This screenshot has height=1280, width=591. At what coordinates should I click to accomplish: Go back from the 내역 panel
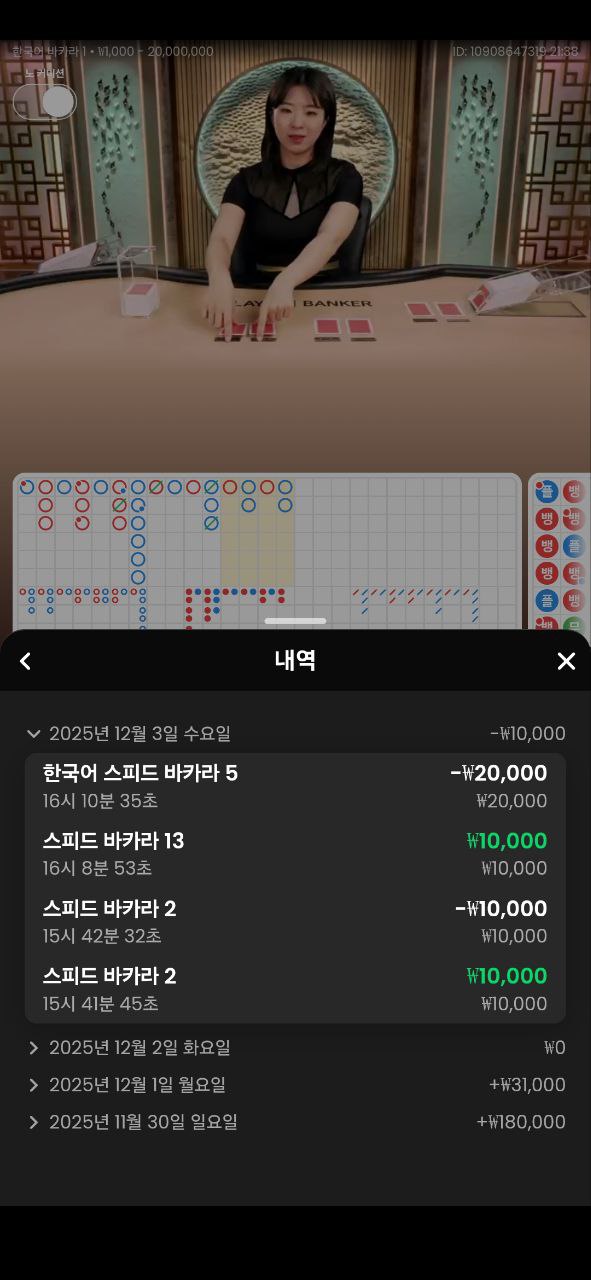pos(26,661)
